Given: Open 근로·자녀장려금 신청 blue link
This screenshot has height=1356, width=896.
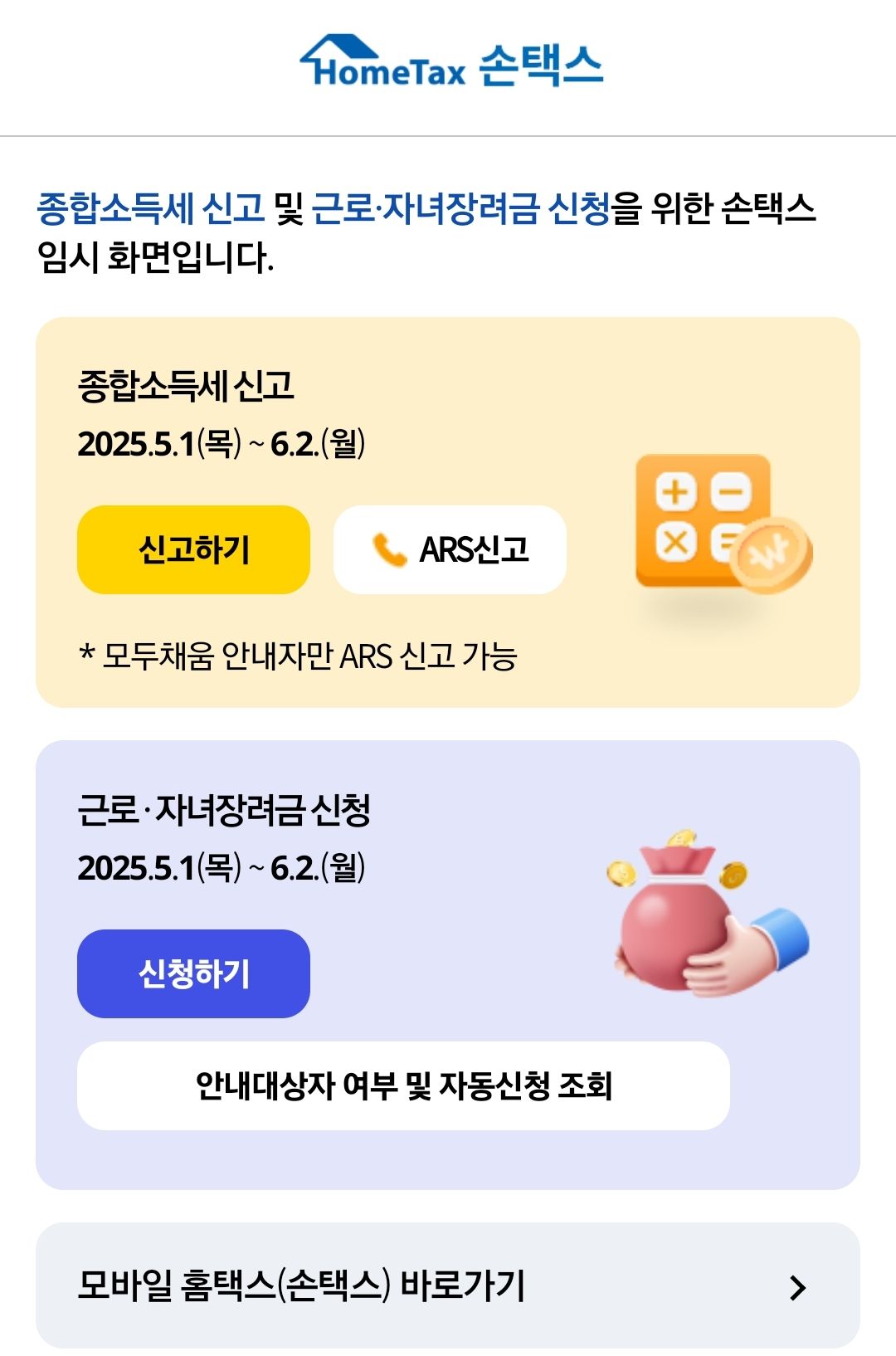Looking at the screenshot, I should [x=465, y=210].
